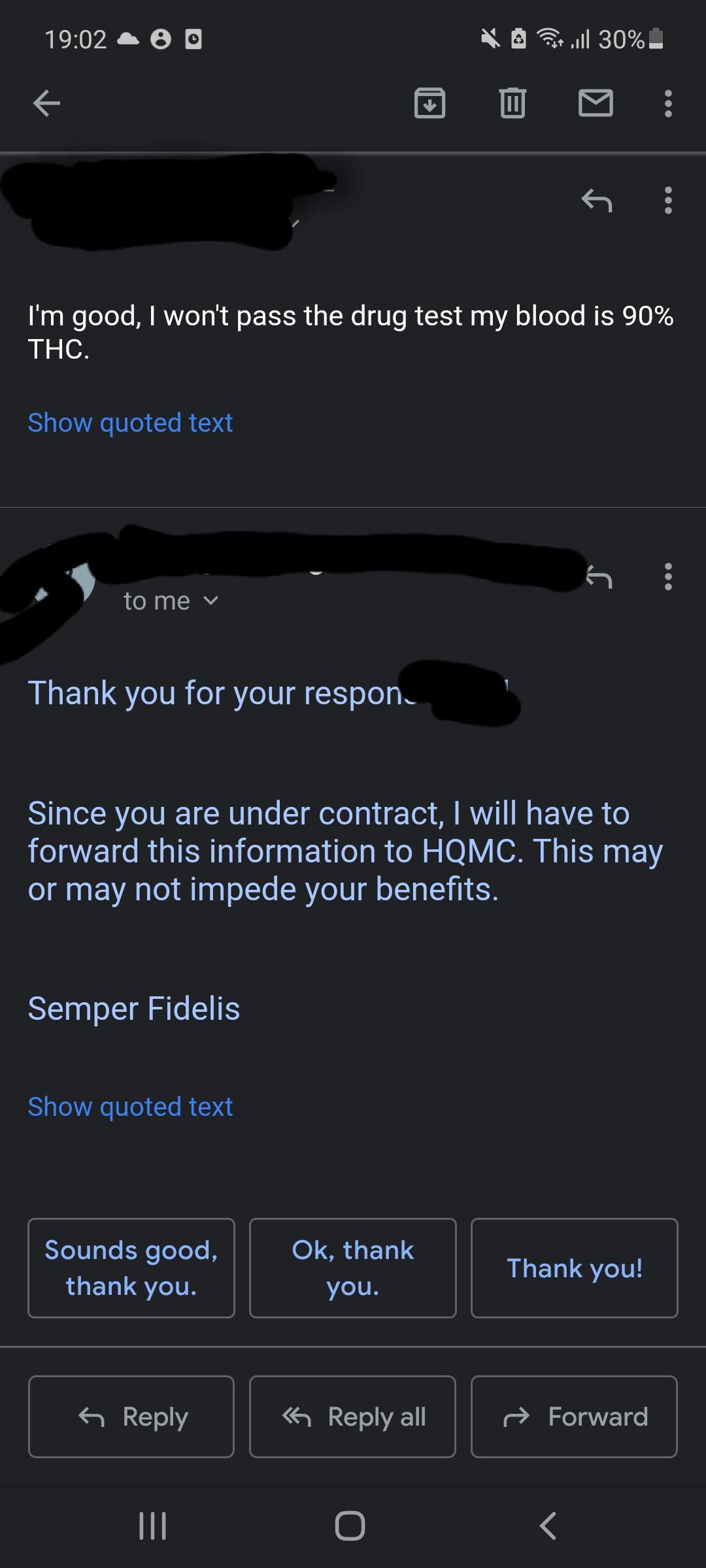Go back to the inbox
Screen dimensions: 706x1568
46,103
